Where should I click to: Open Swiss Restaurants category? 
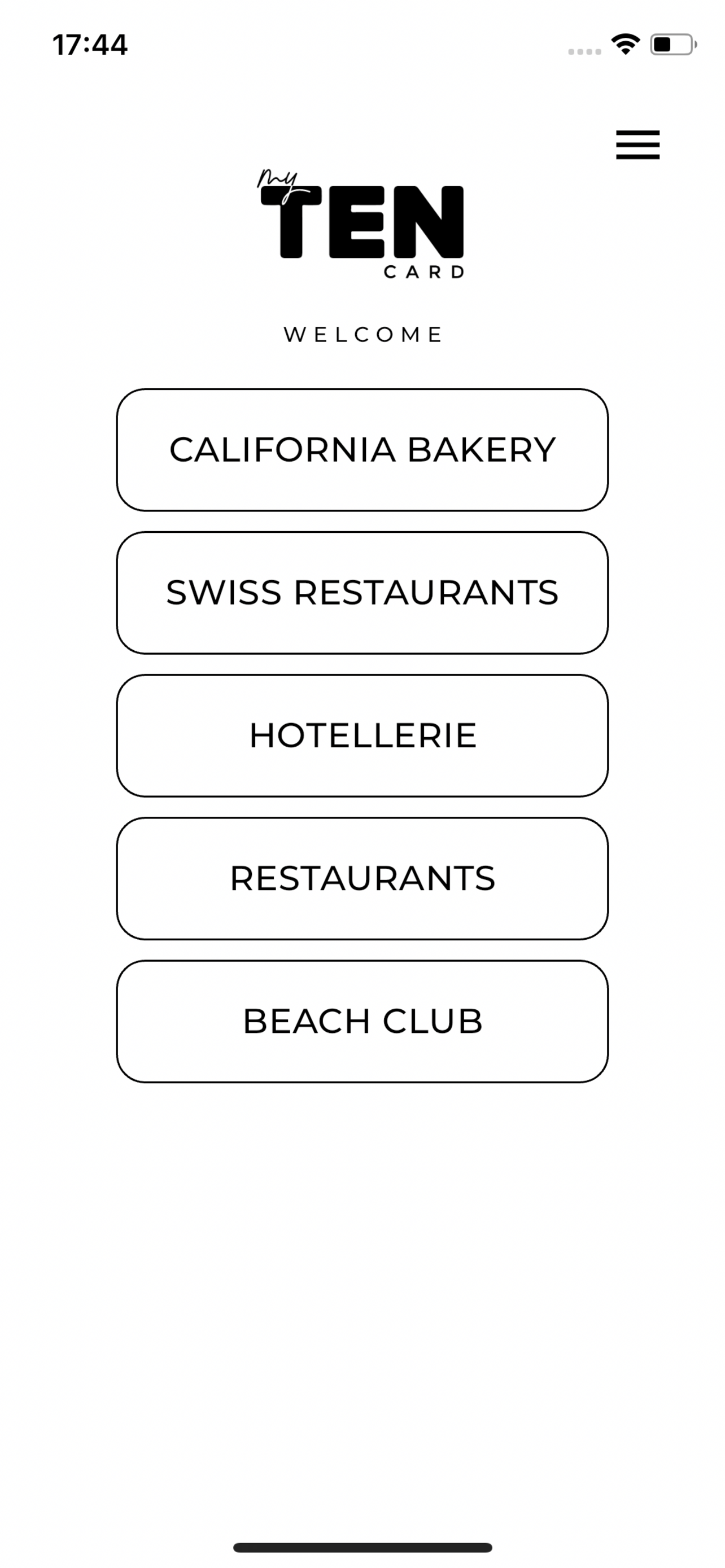click(x=362, y=593)
